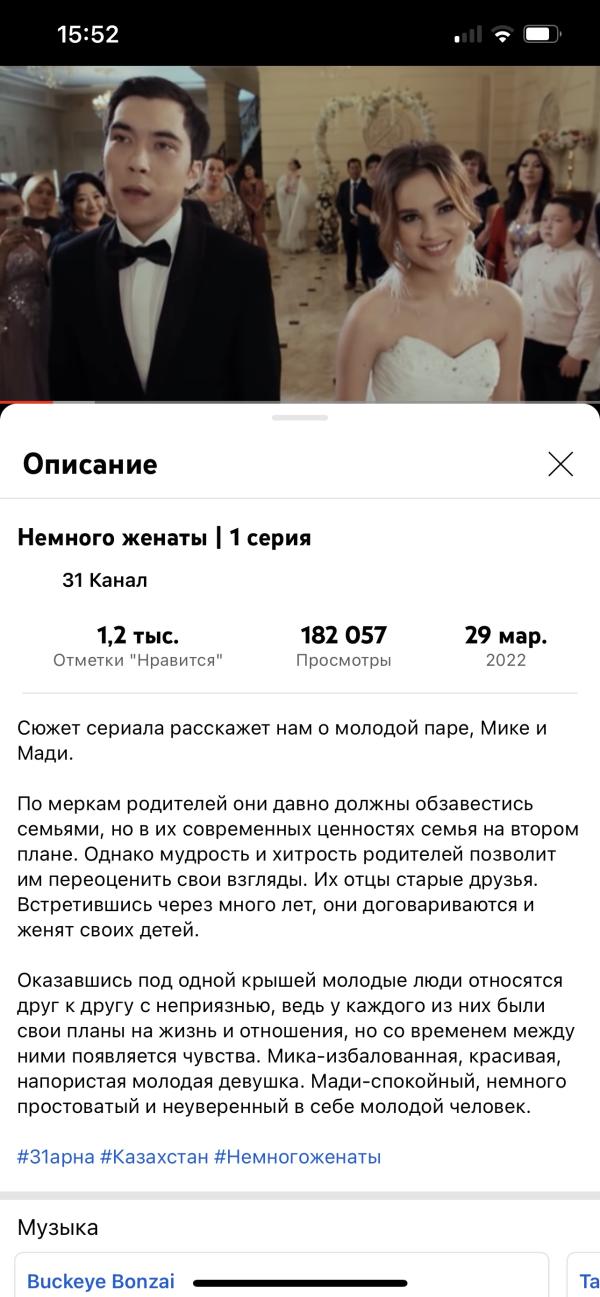Open the #Немногоженаты hashtag
600x1297 pixels.
[297, 1157]
